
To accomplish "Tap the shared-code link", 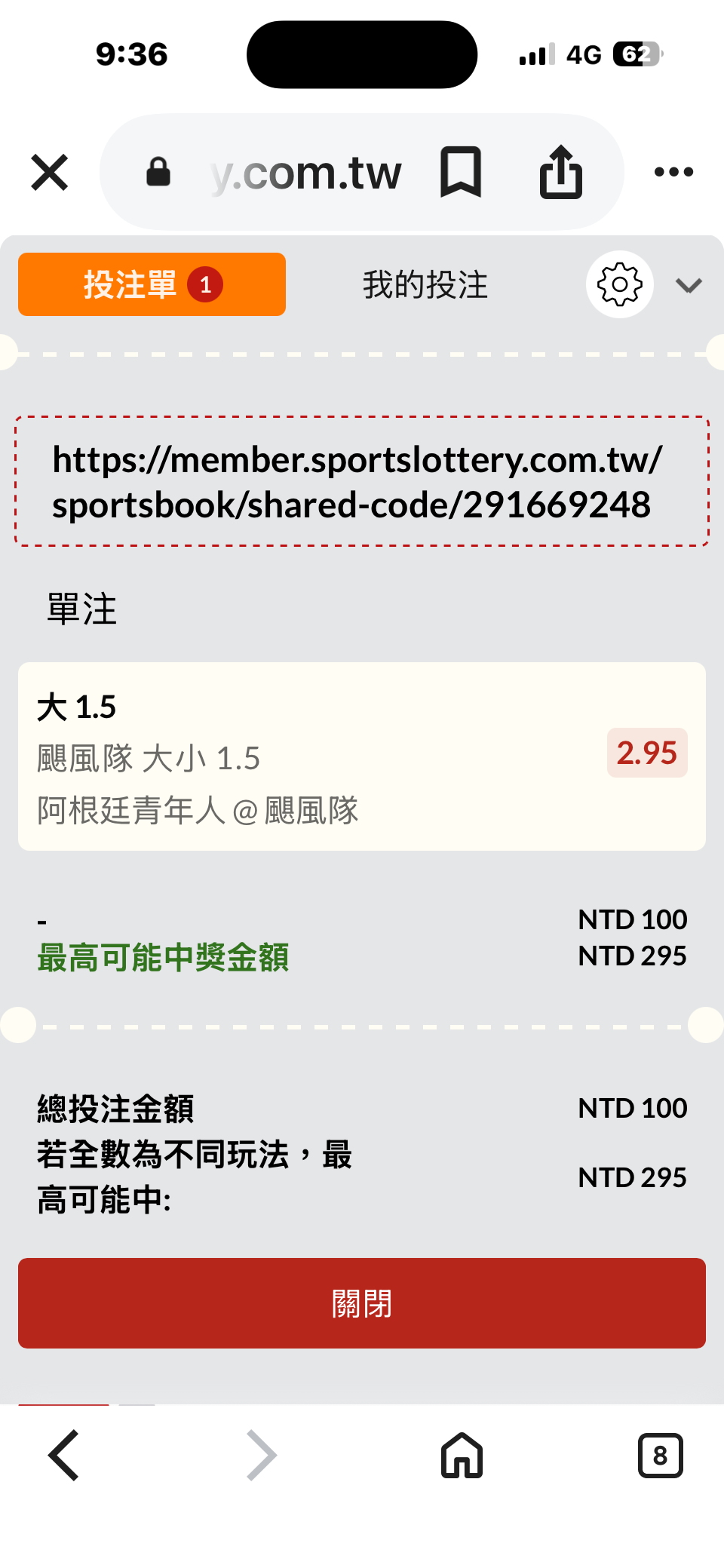I will pyautogui.click(x=357, y=482).
